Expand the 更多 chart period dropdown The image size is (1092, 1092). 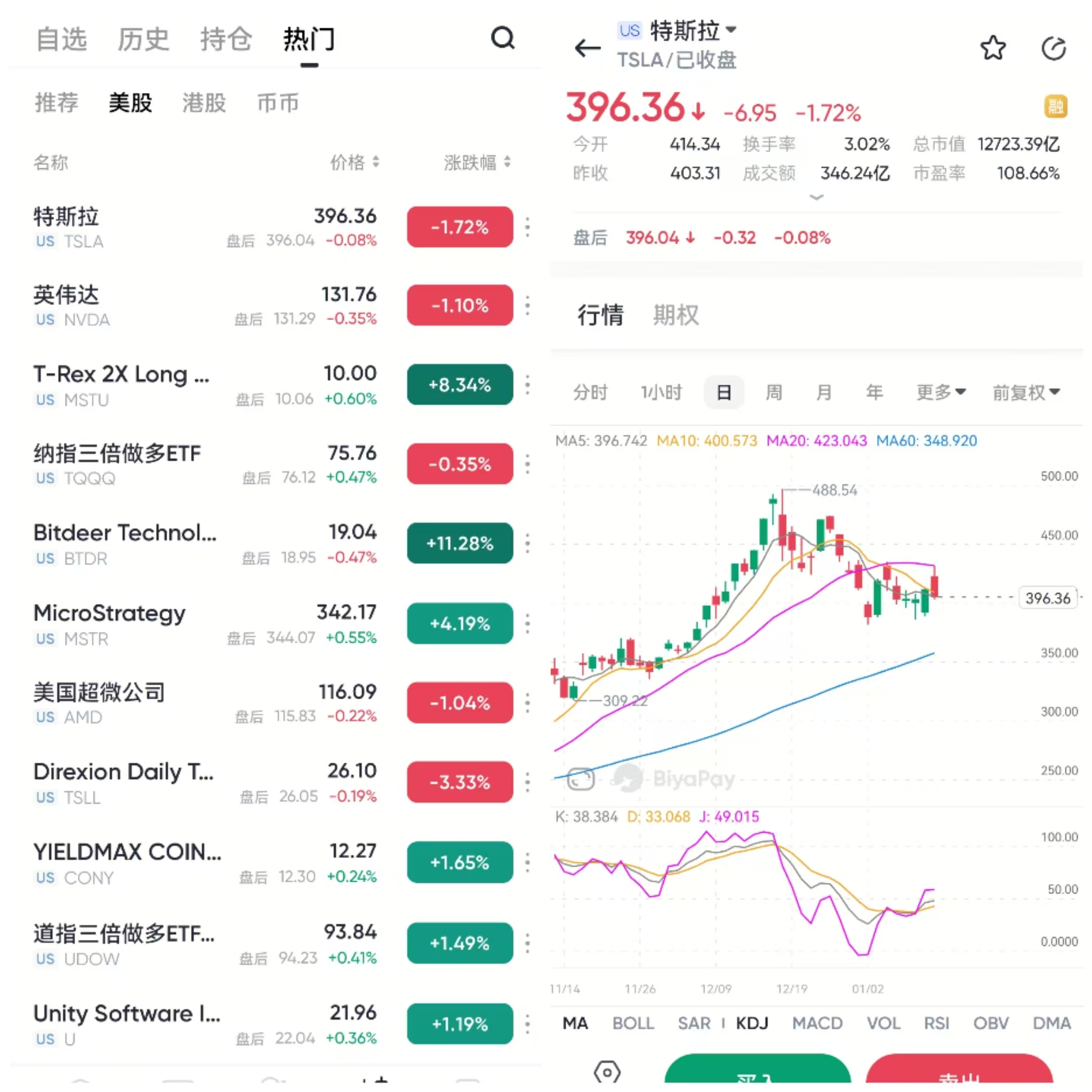point(940,392)
